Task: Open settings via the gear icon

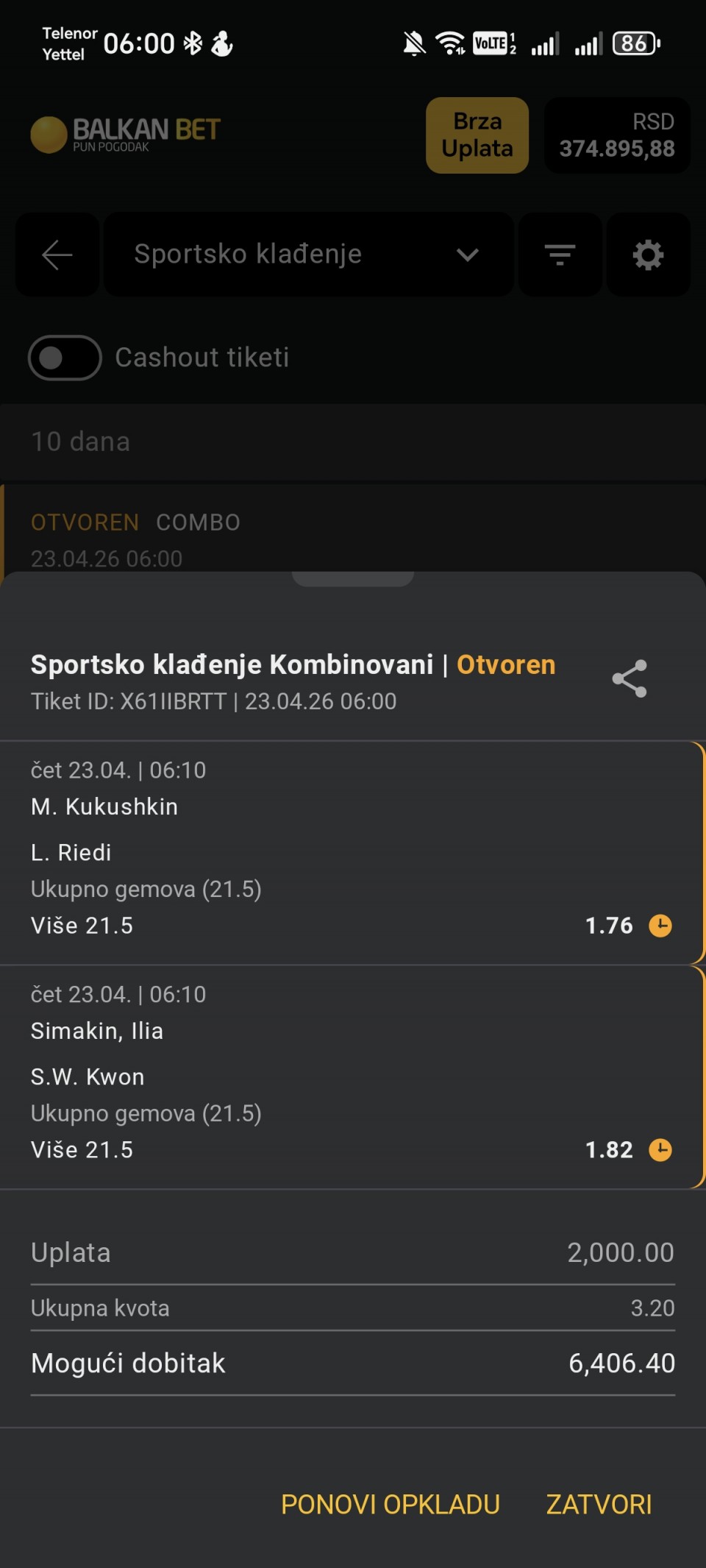Action: pyautogui.click(x=648, y=255)
